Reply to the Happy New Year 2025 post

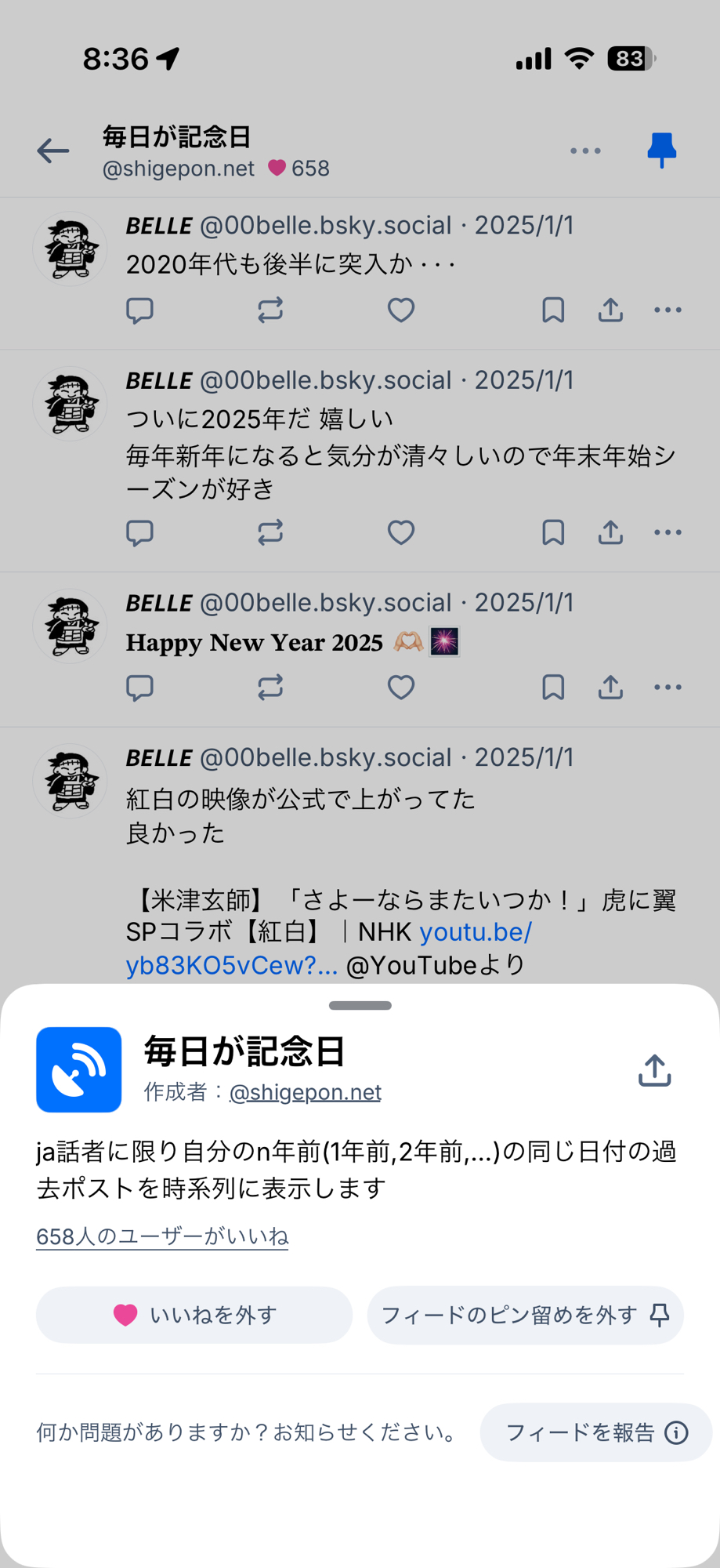click(140, 688)
